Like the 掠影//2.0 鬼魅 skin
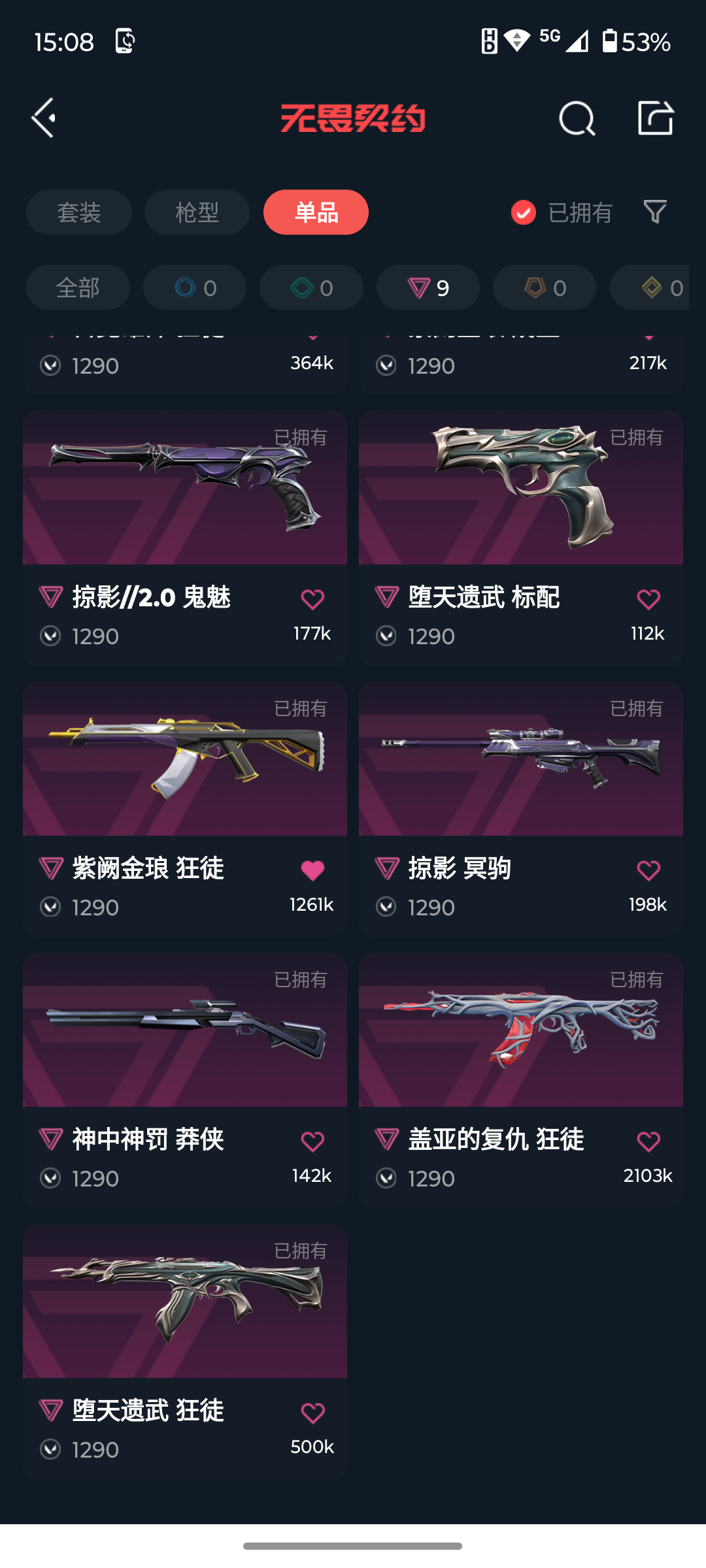Screen dimensions: 706x1568 click(x=312, y=599)
